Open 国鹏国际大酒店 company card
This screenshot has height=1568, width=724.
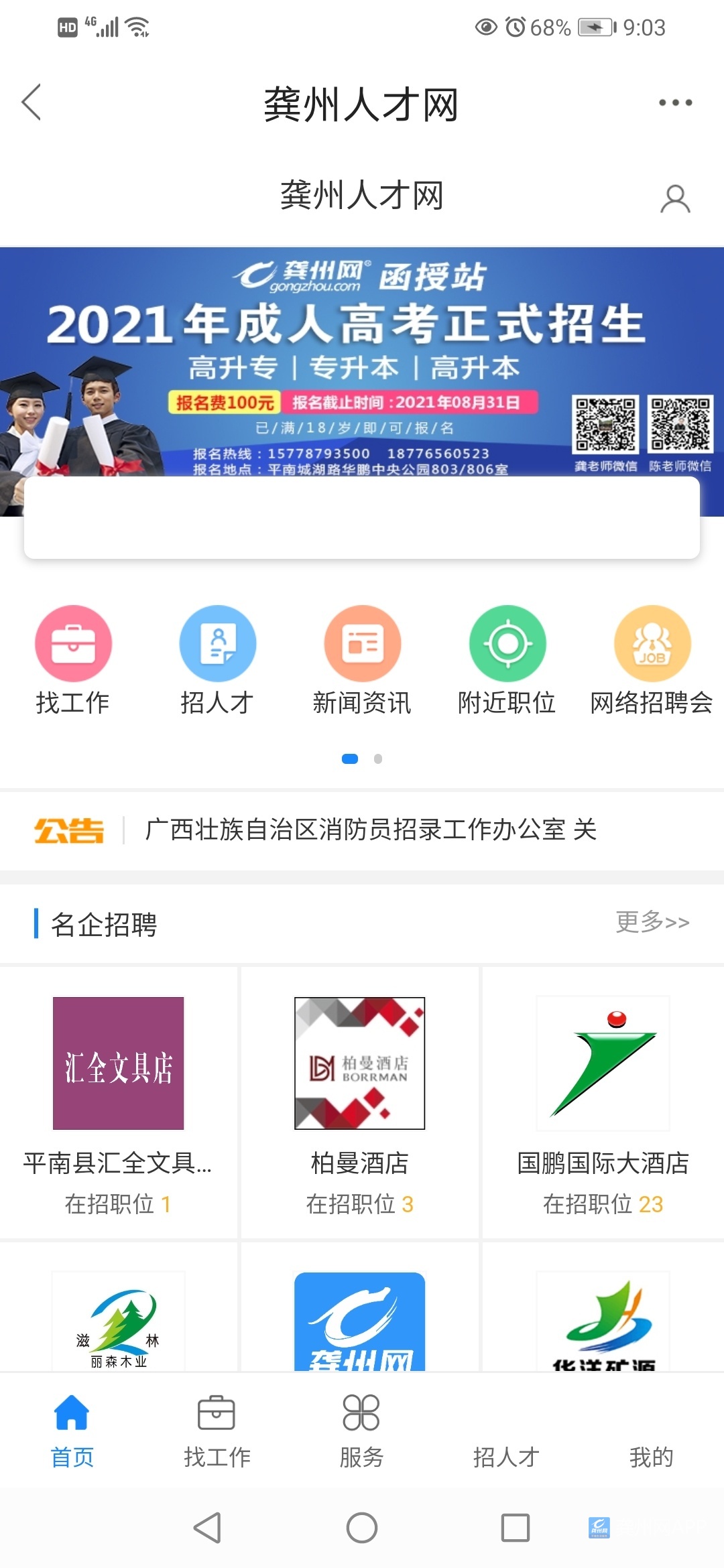click(603, 1102)
